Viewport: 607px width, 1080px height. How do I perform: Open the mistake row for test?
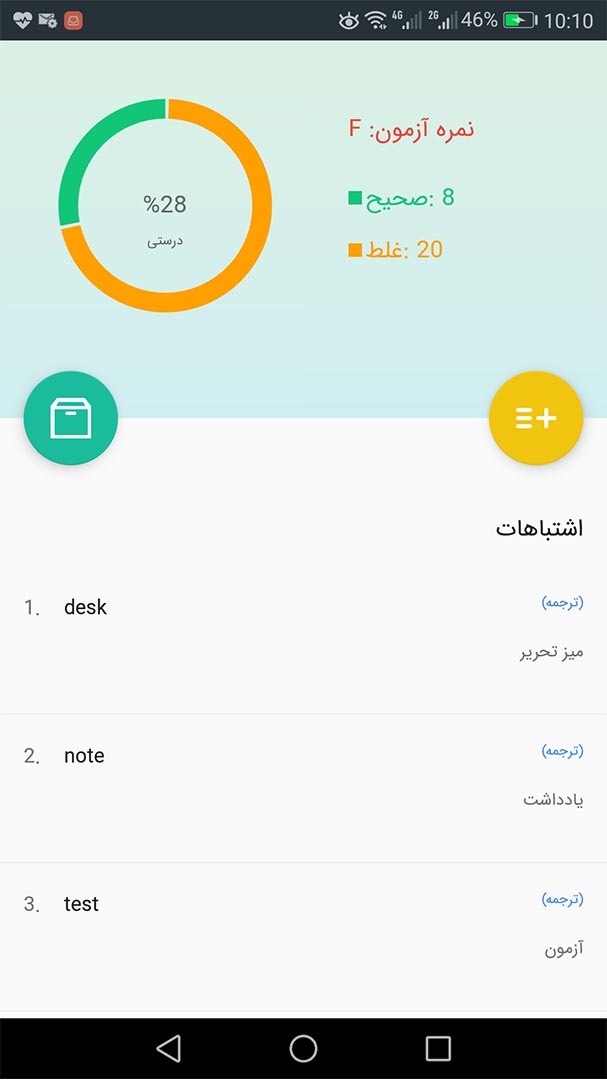303,937
